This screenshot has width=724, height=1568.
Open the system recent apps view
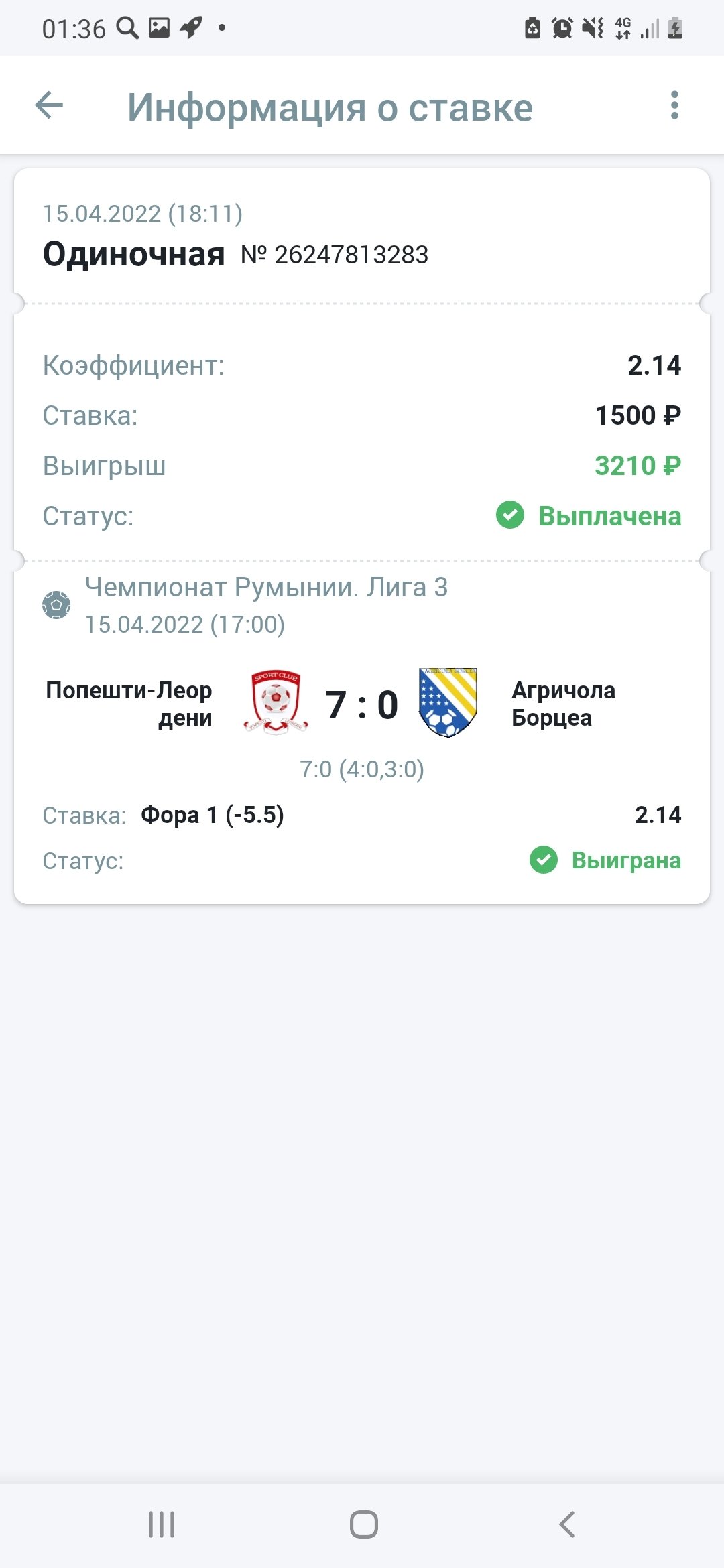click(x=162, y=1524)
